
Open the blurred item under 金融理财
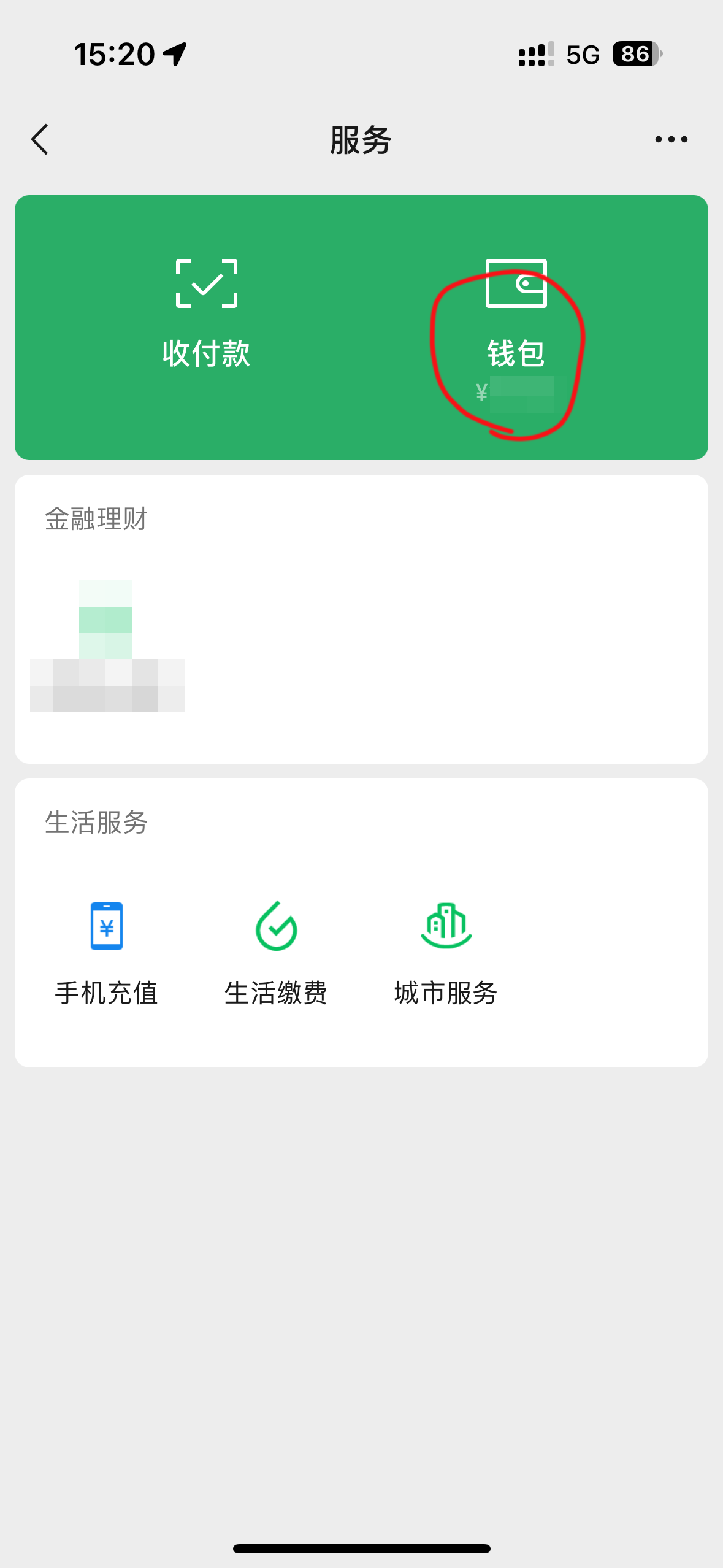point(107,646)
